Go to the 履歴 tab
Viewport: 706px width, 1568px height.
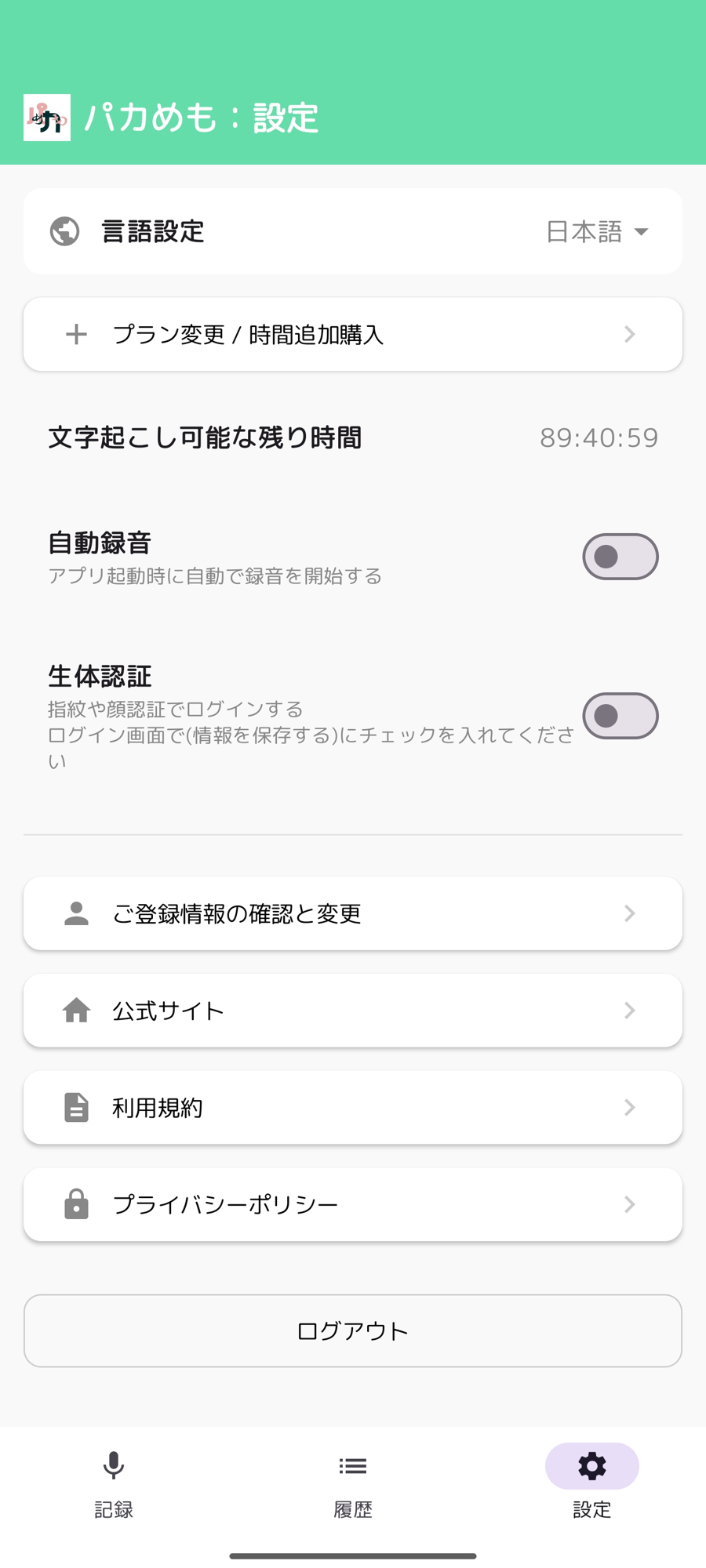pos(353,1482)
